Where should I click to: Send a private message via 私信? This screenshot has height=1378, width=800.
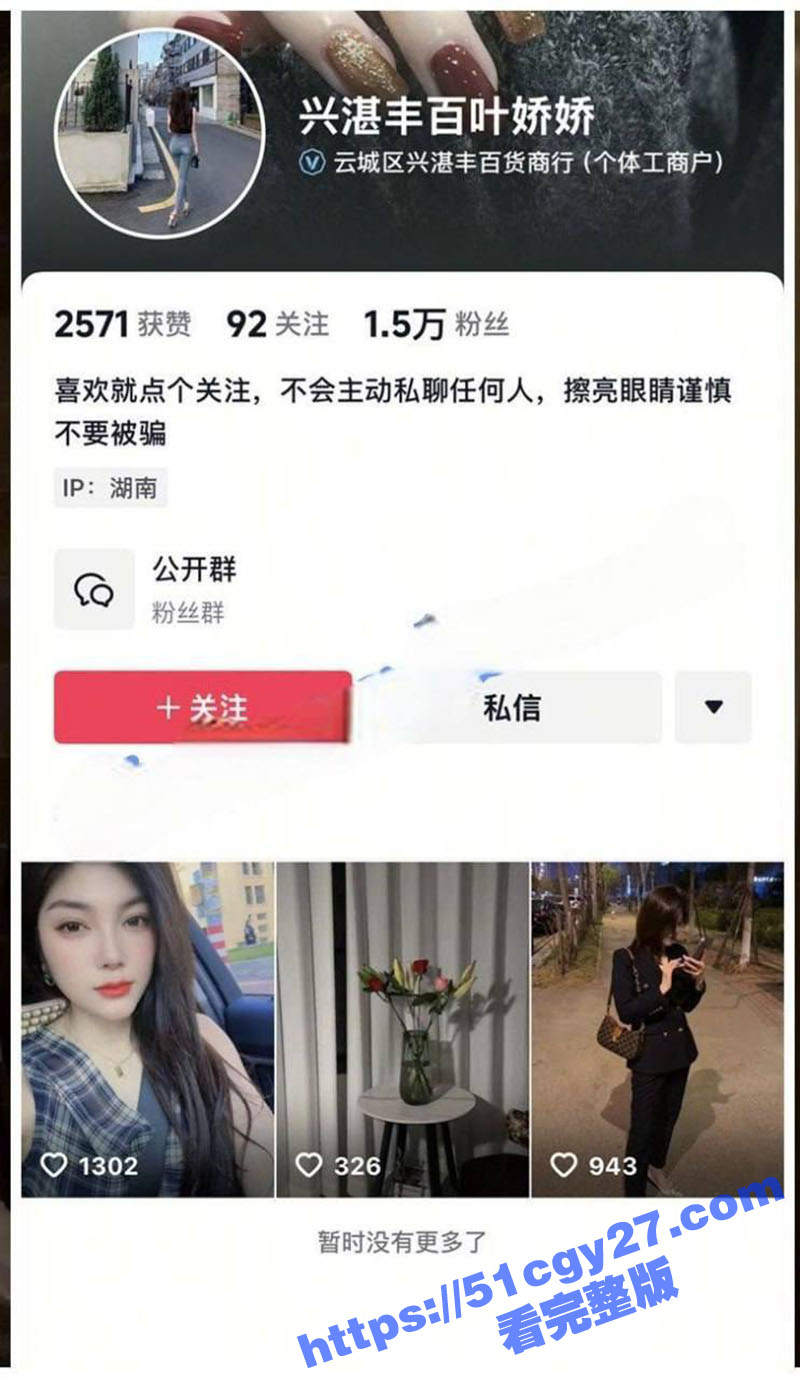[511, 708]
